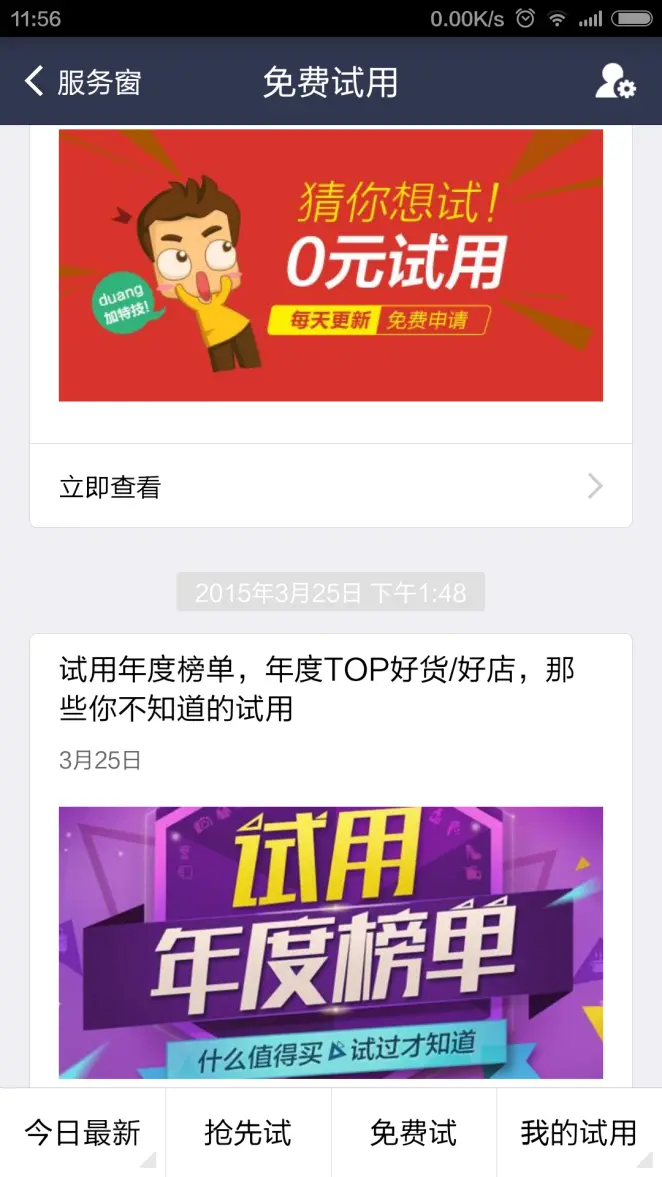Choose the 免费试 option
662x1177 pixels.
413,1133
